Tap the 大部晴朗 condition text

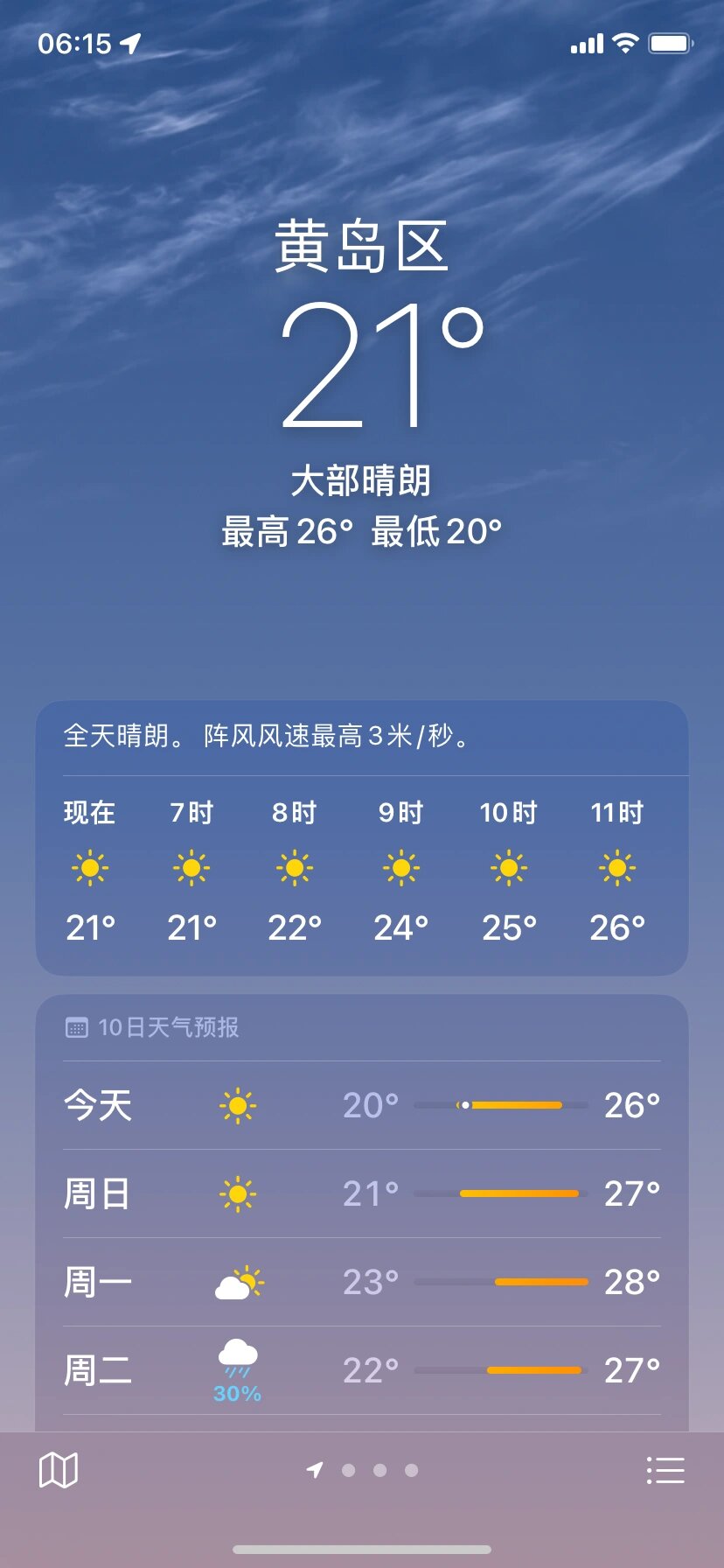(361, 479)
